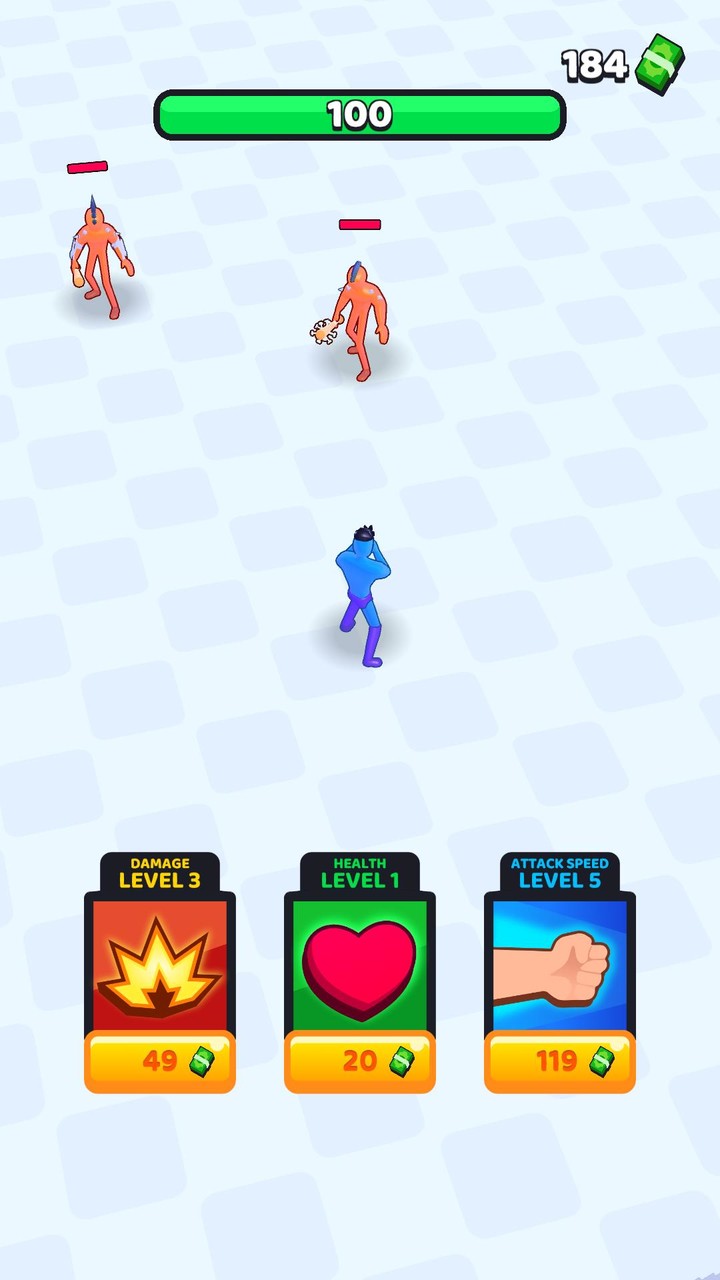
Task: Tap the 184 money counter
Action: coord(596,62)
